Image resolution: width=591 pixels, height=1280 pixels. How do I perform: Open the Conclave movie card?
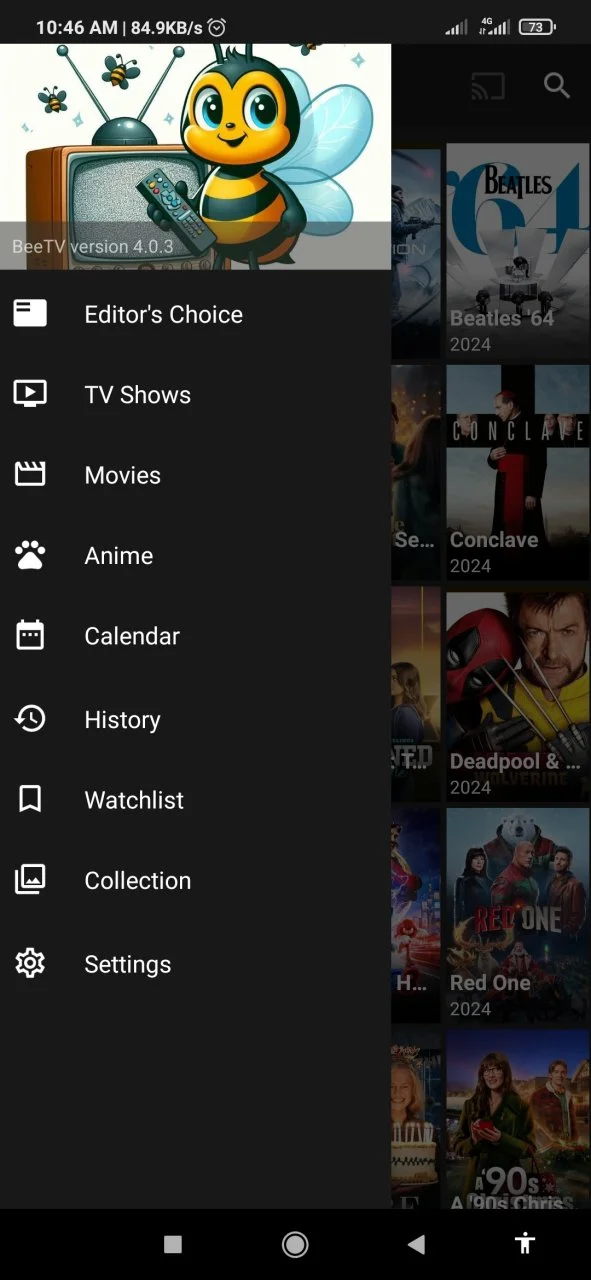(x=517, y=472)
